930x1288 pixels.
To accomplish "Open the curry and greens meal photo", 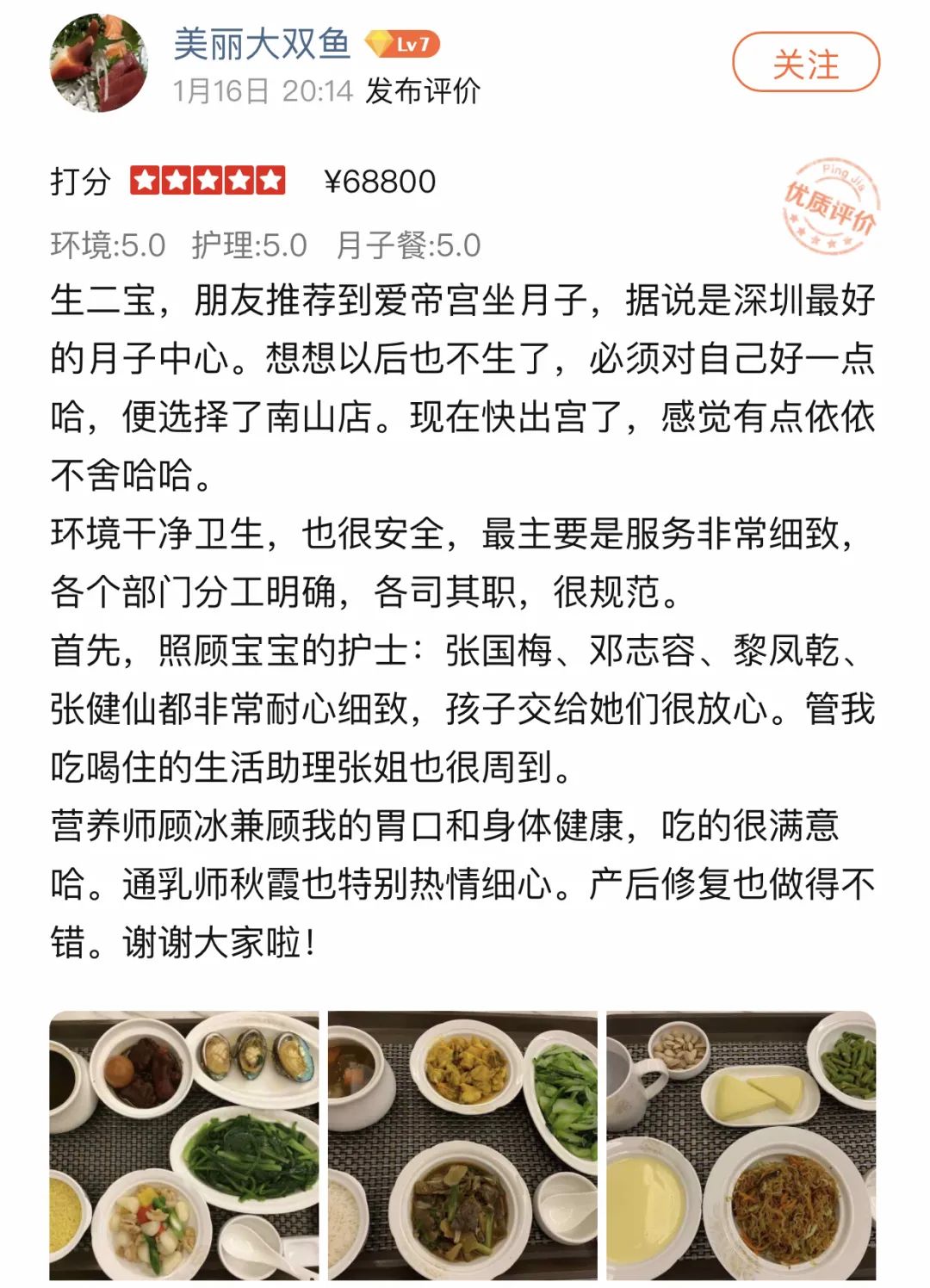I will [x=462, y=1146].
